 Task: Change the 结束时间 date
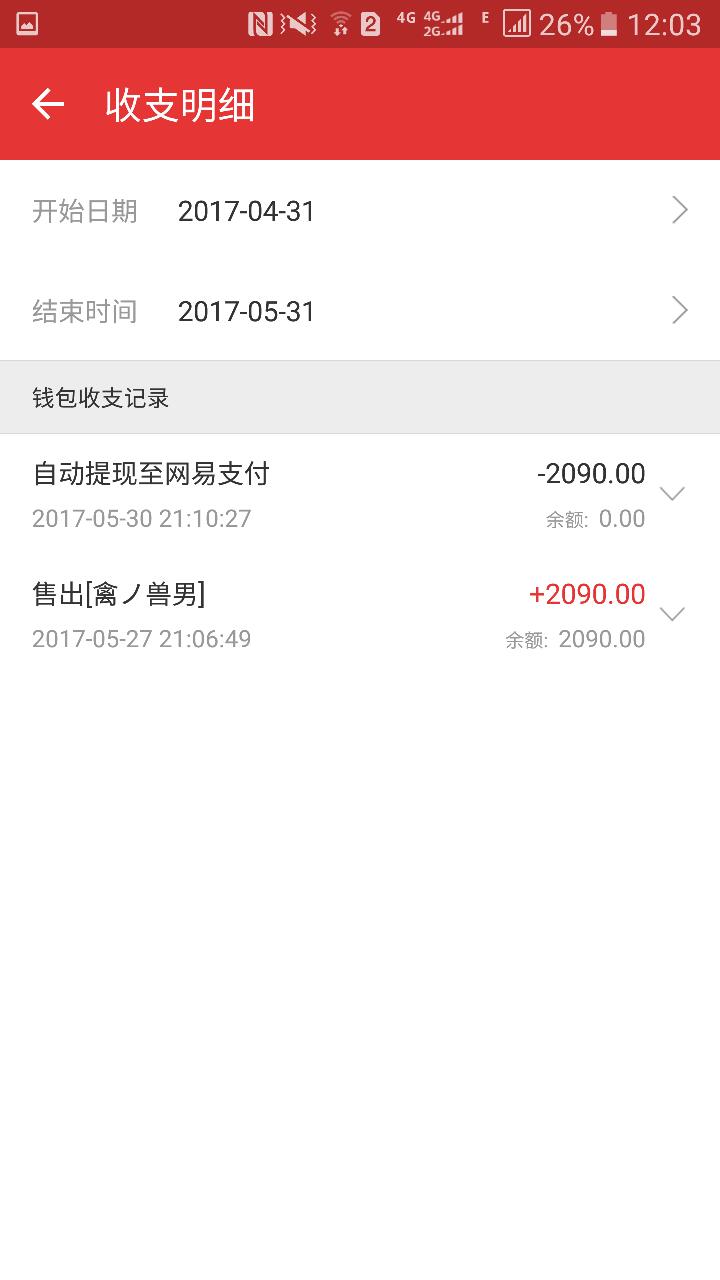click(360, 311)
